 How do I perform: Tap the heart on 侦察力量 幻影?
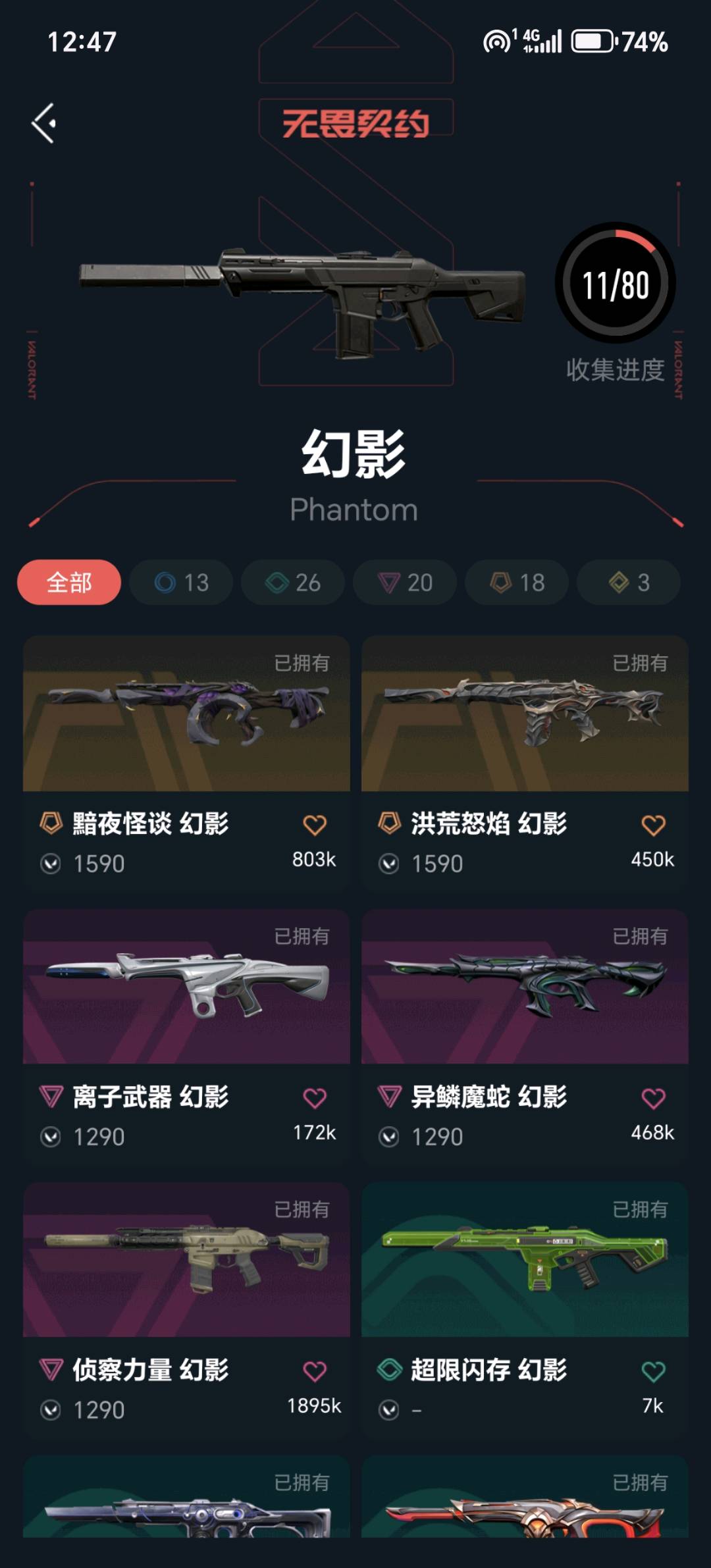315,1371
